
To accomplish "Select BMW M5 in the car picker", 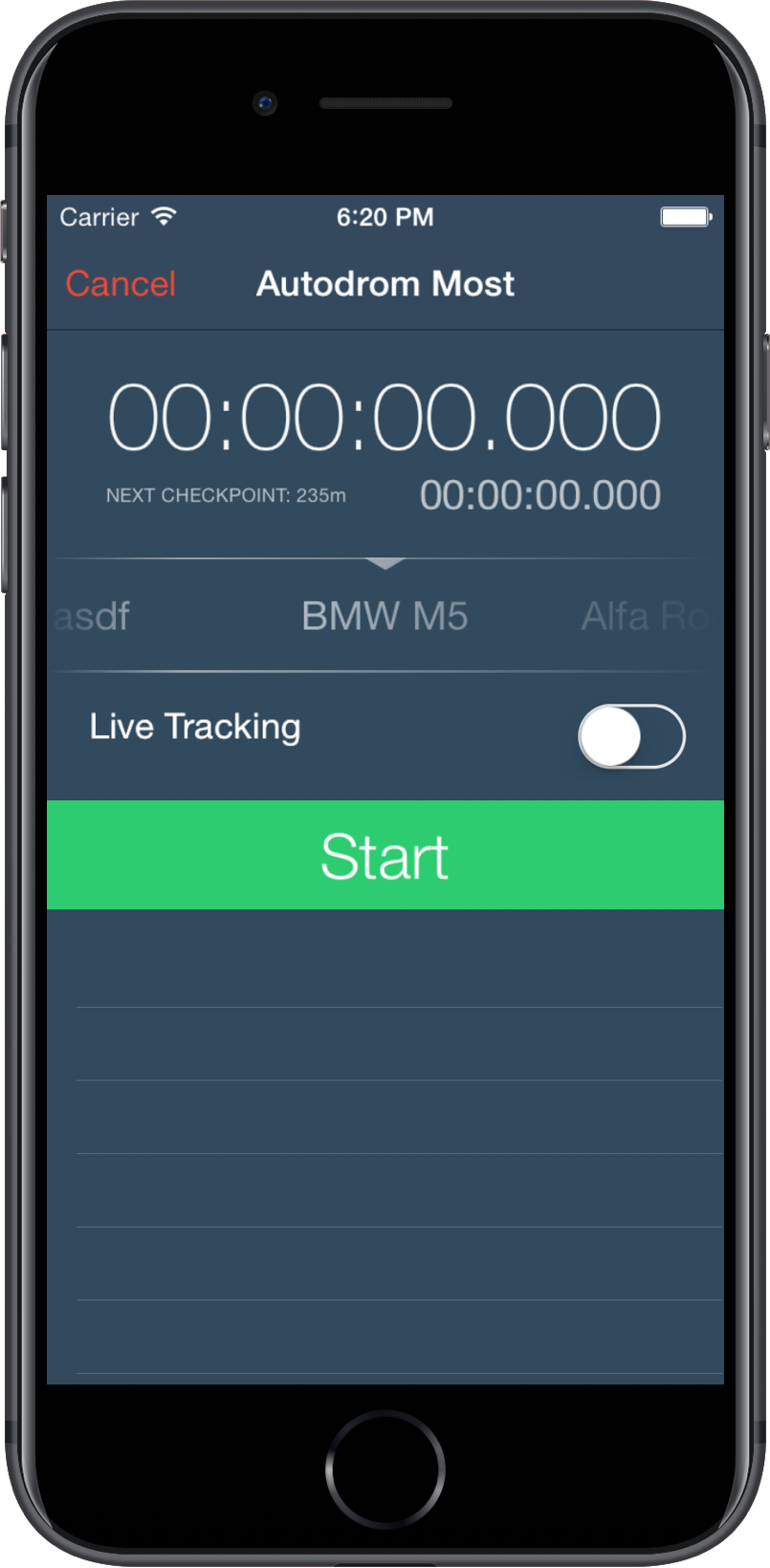I will pyautogui.click(x=385, y=617).
